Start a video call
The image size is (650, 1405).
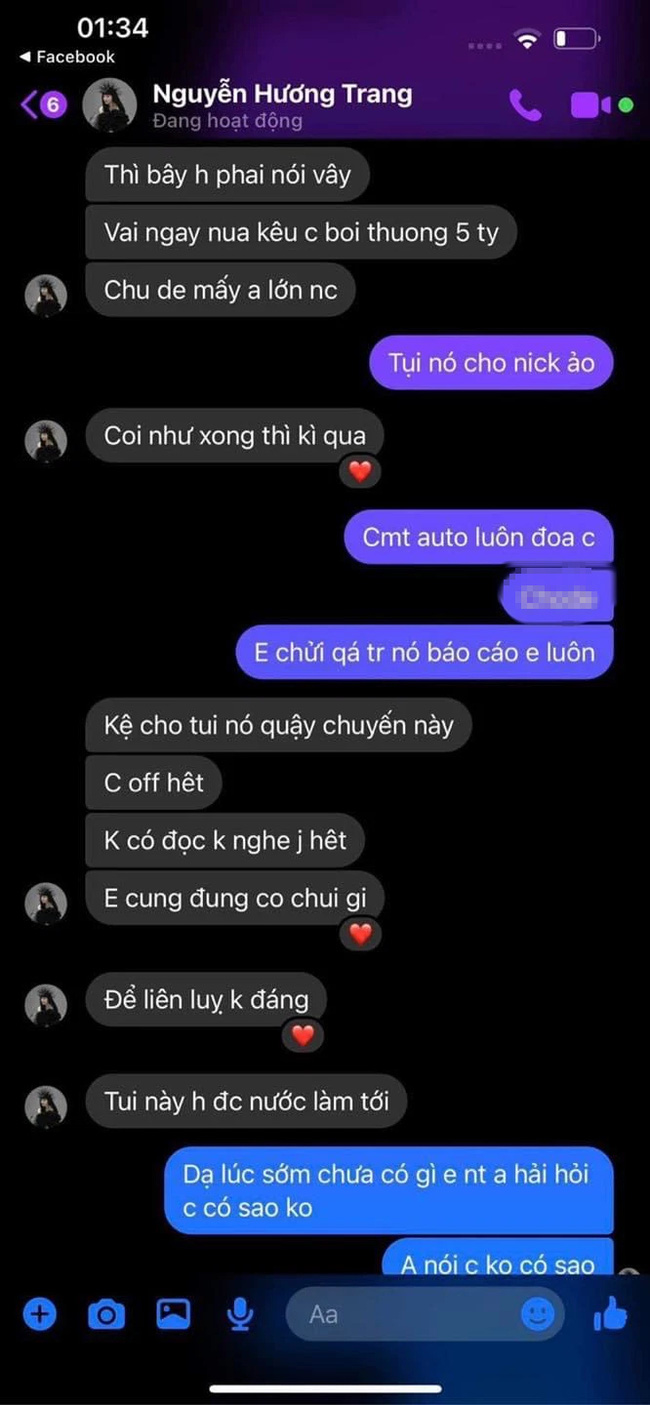591,105
